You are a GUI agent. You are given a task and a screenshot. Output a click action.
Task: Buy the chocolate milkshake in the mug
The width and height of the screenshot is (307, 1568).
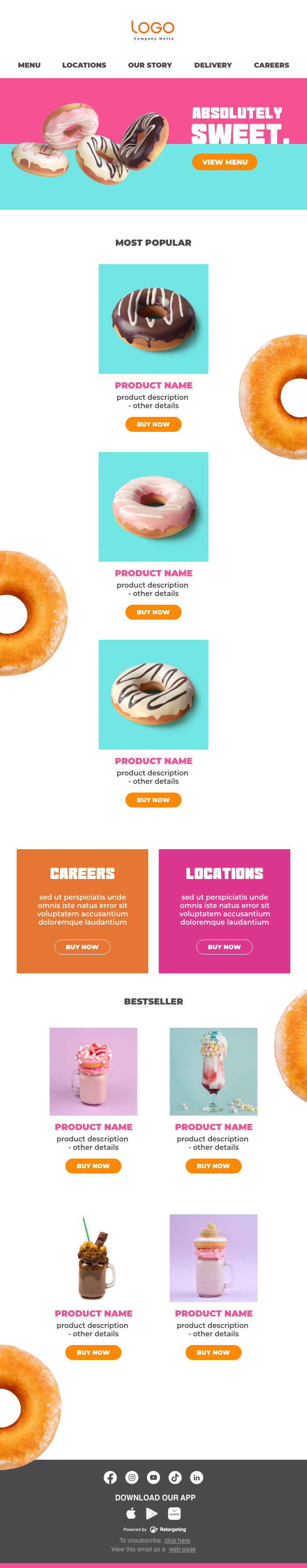(x=93, y=1352)
